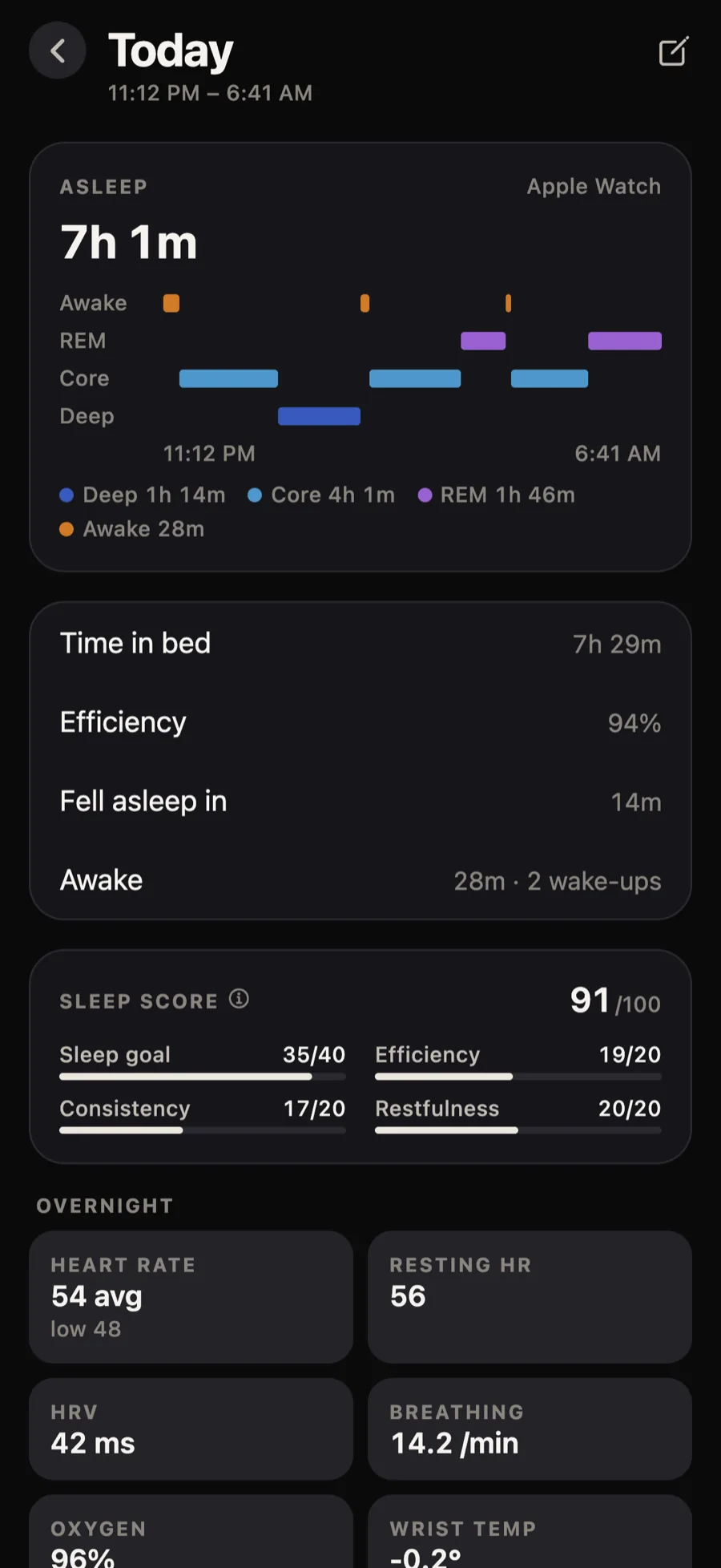Tap the Sleep Score info icon
Screen dimensions: 721x1568
(x=239, y=999)
